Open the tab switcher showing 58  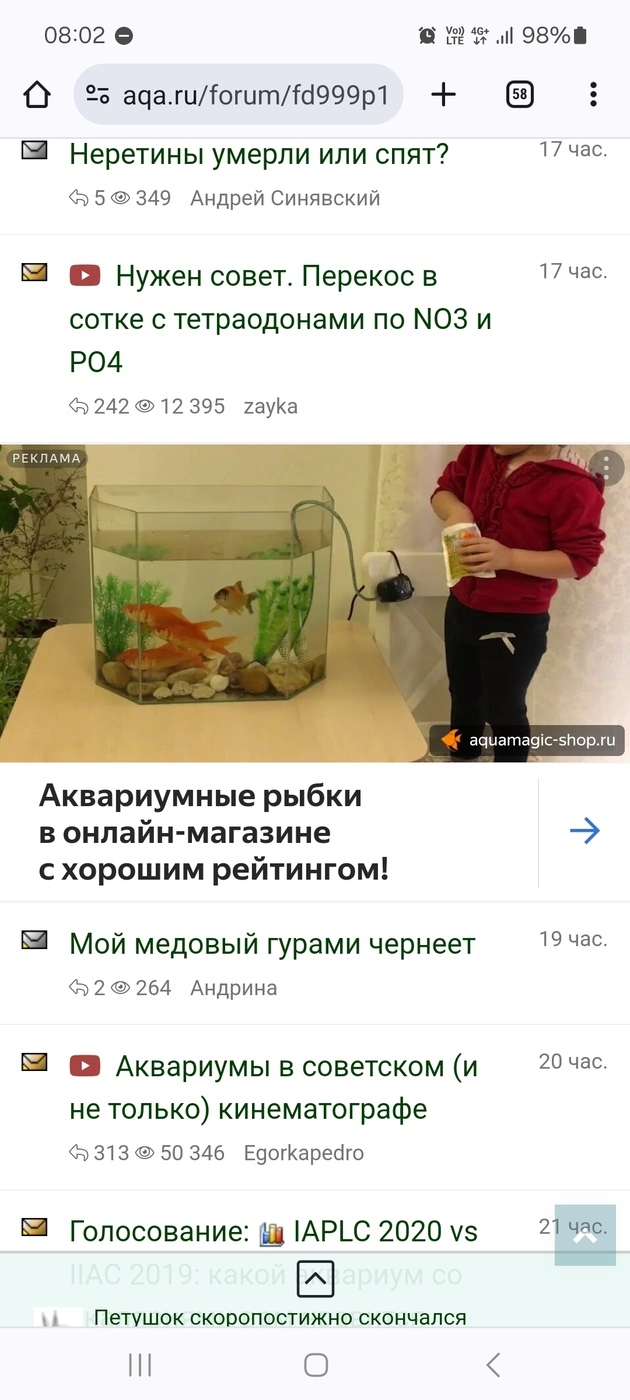tap(519, 95)
